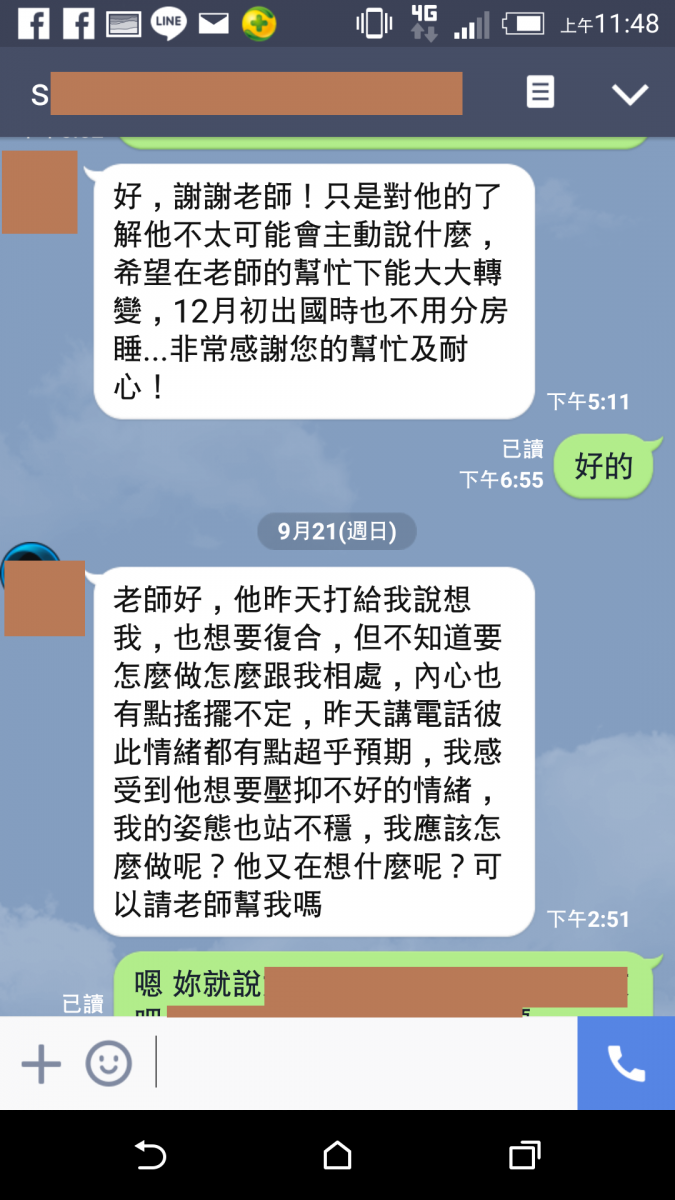
Task: Go back using system back button
Action: (150, 1156)
